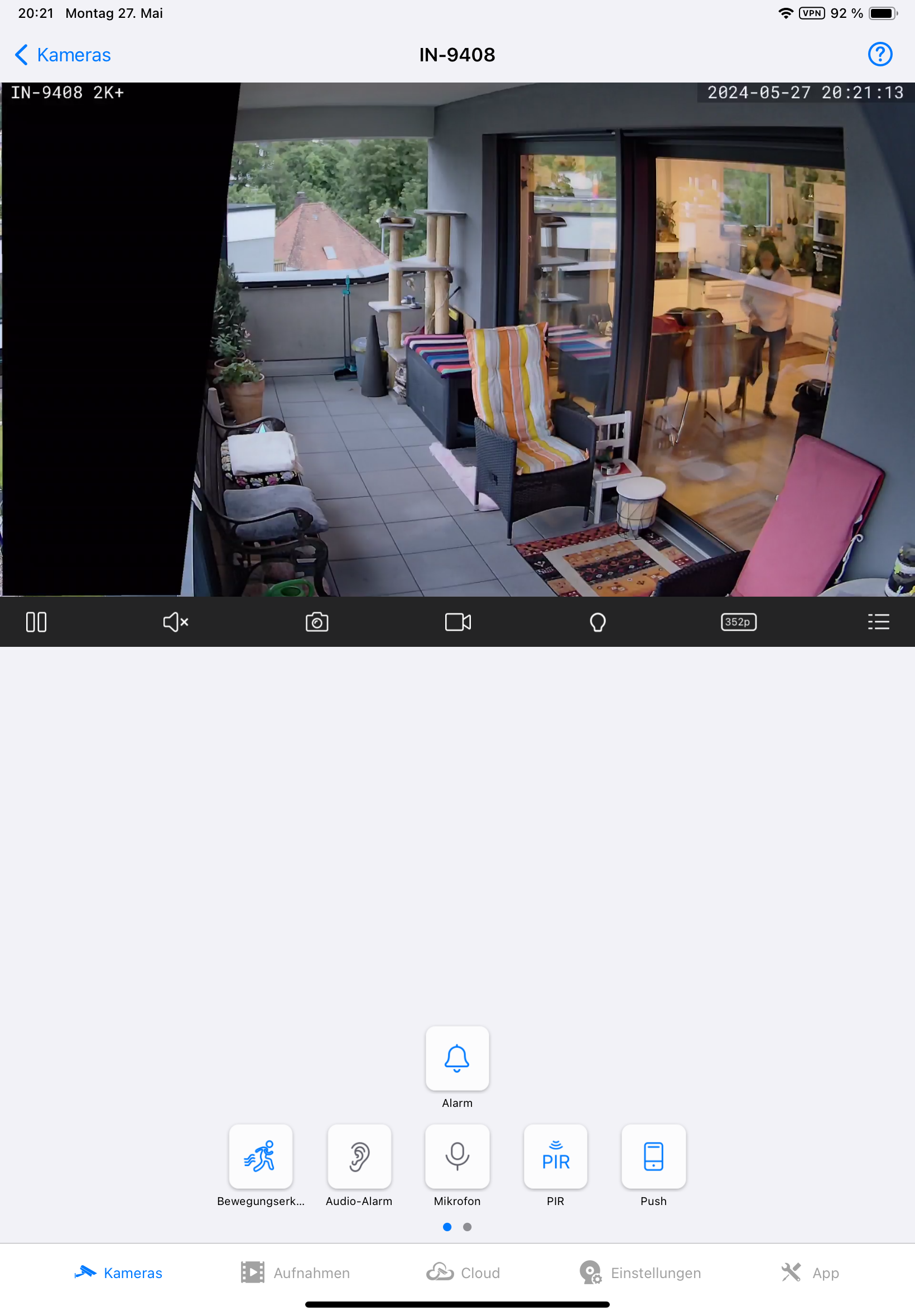This screenshot has width=915, height=1316.
Task: Toggle the Alarm bell button
Action: tap(457, 1058)
